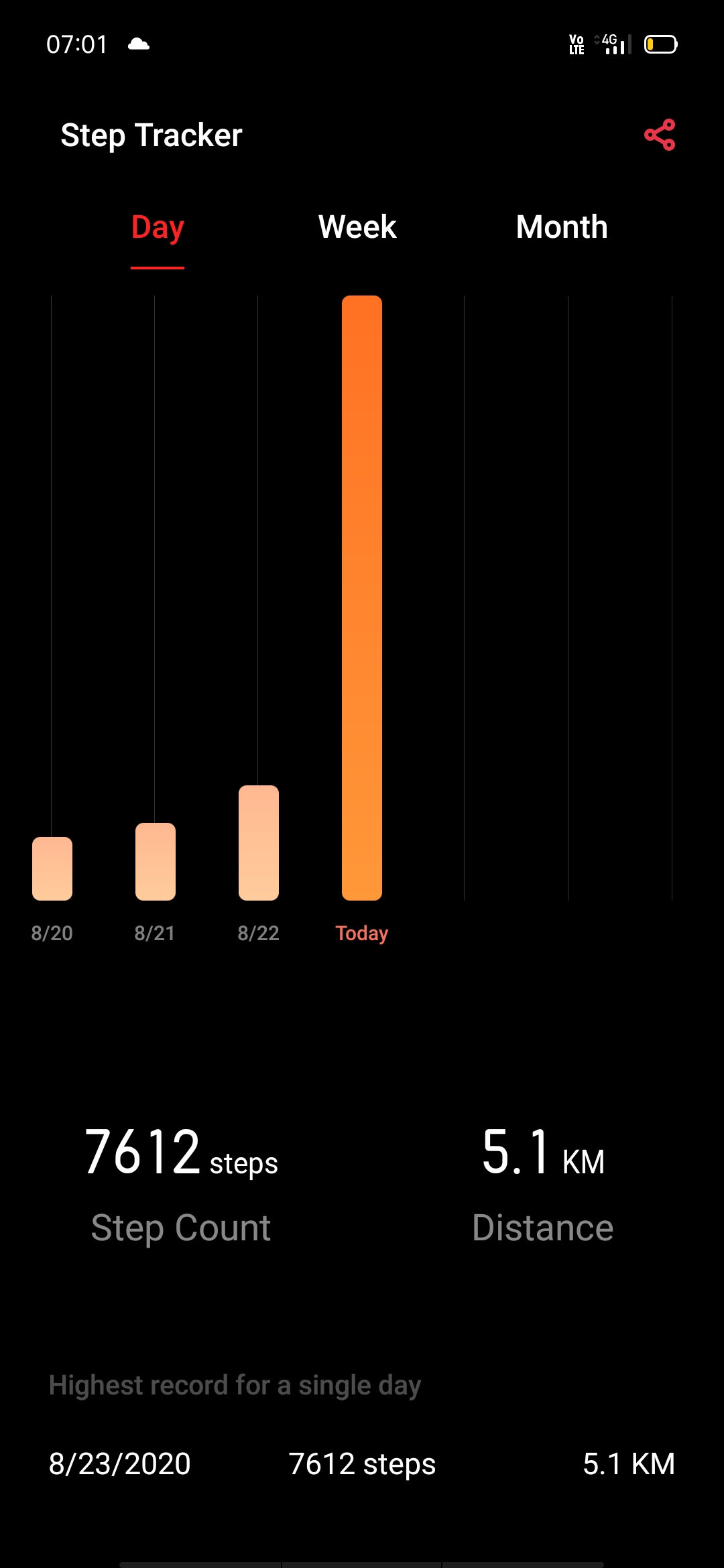Select the Today bar in chart
Image resolution: width=724 pixels, height=1568 pixels.
(362, 598)
